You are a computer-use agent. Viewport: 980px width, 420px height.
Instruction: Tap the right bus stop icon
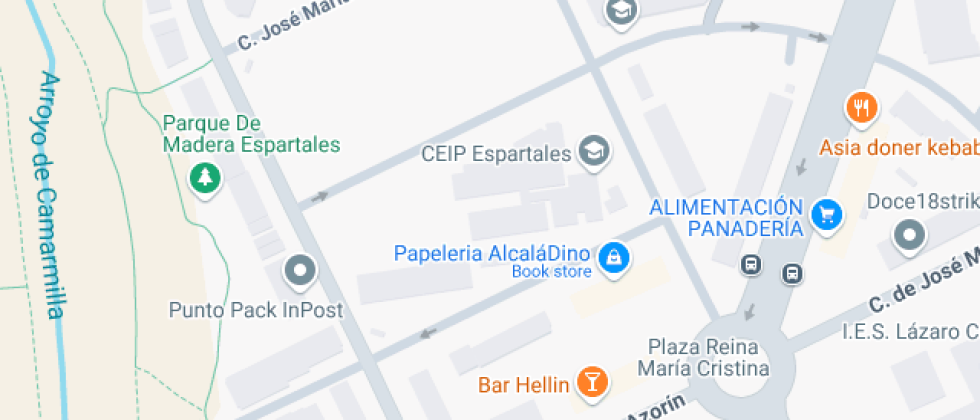tap(792, 273)
